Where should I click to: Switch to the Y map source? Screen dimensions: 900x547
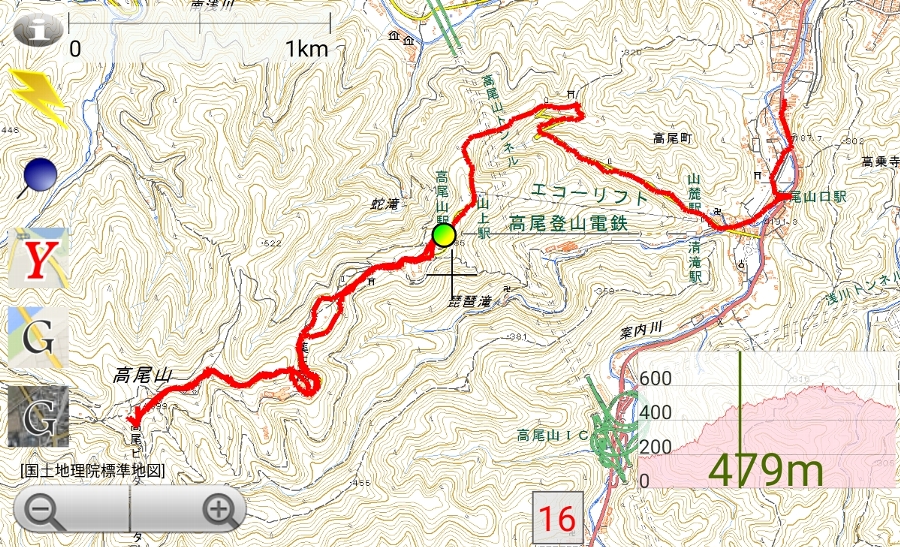click(x=38, y=258)
